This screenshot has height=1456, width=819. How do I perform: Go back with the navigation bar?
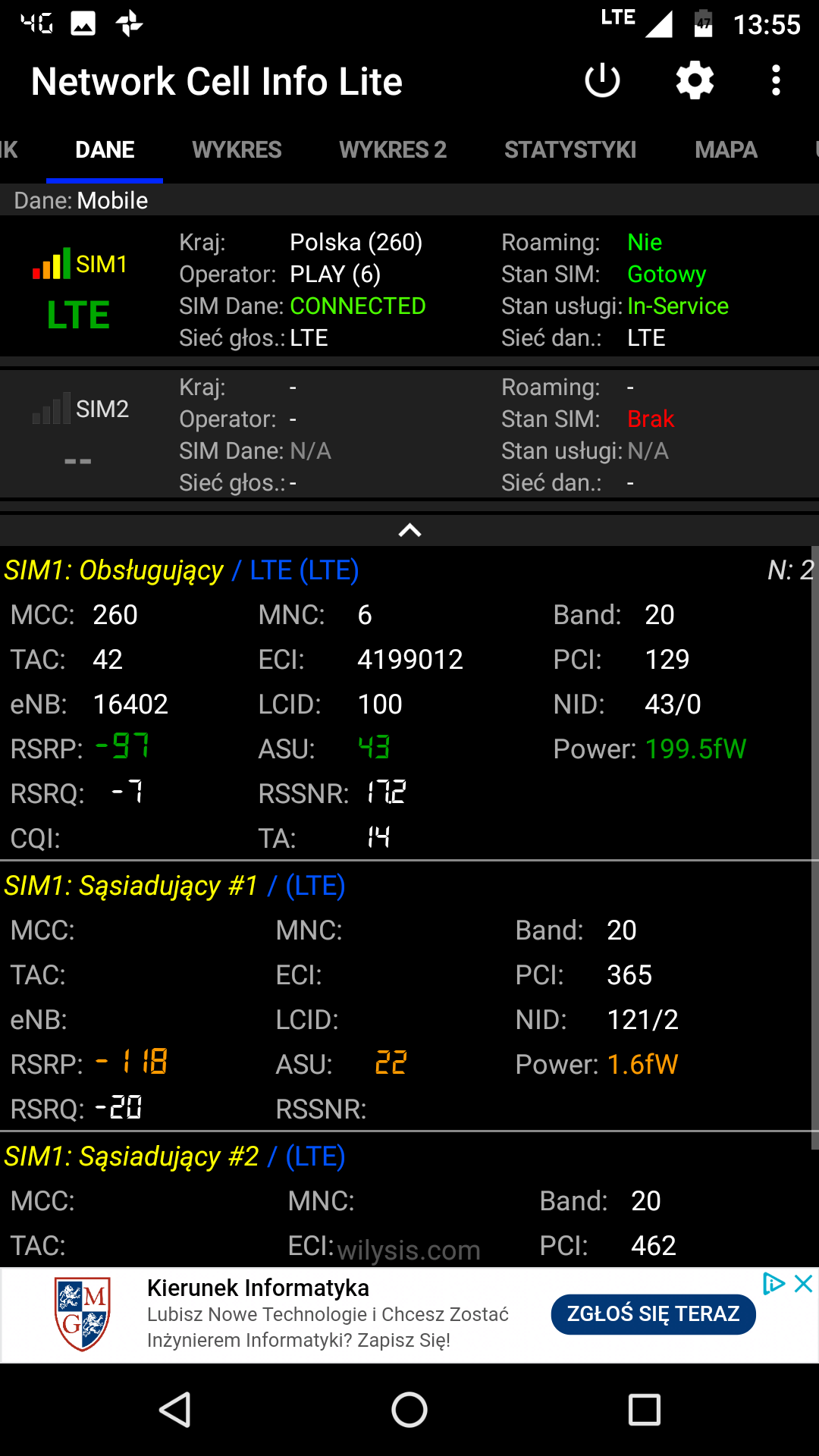[174, 1410]
